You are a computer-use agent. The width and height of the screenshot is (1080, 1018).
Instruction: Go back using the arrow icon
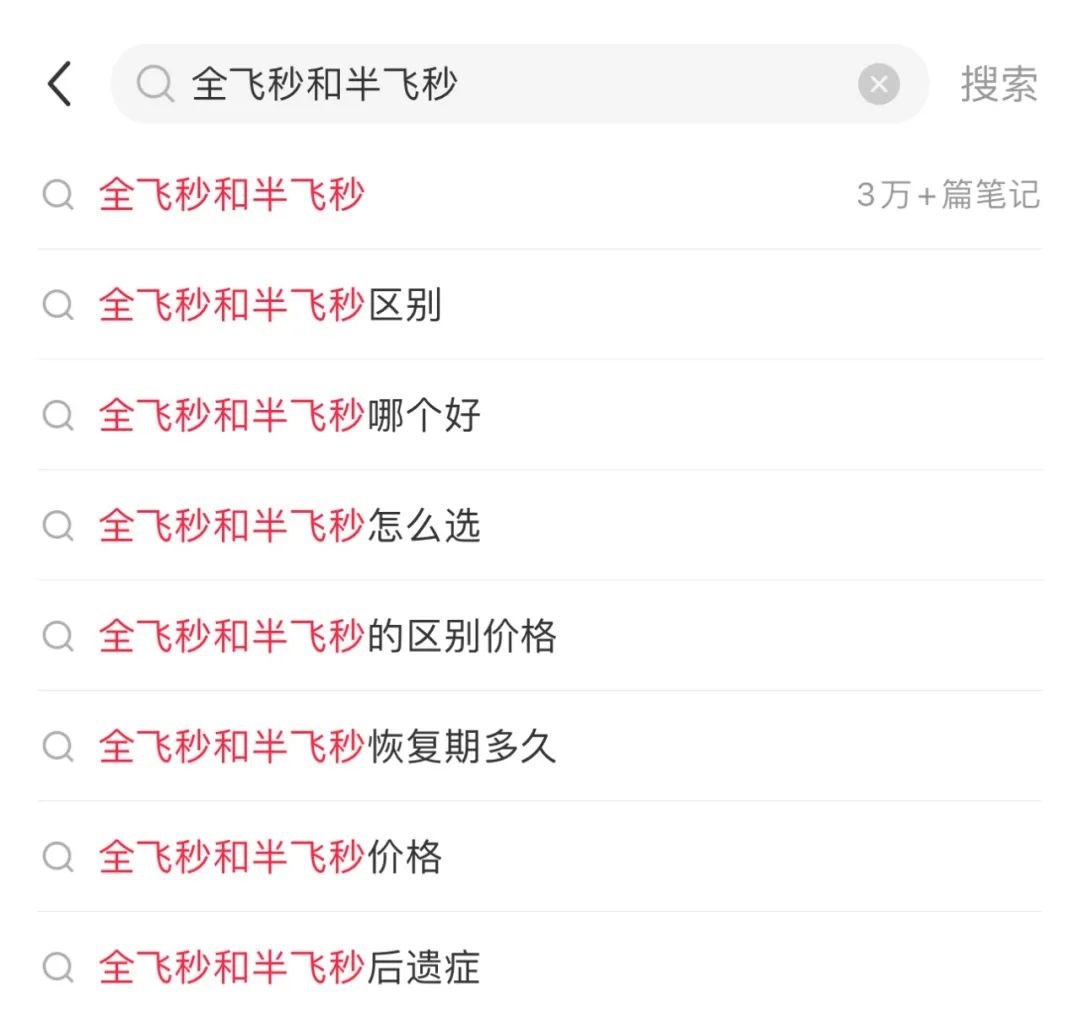[x=60, y=84]
